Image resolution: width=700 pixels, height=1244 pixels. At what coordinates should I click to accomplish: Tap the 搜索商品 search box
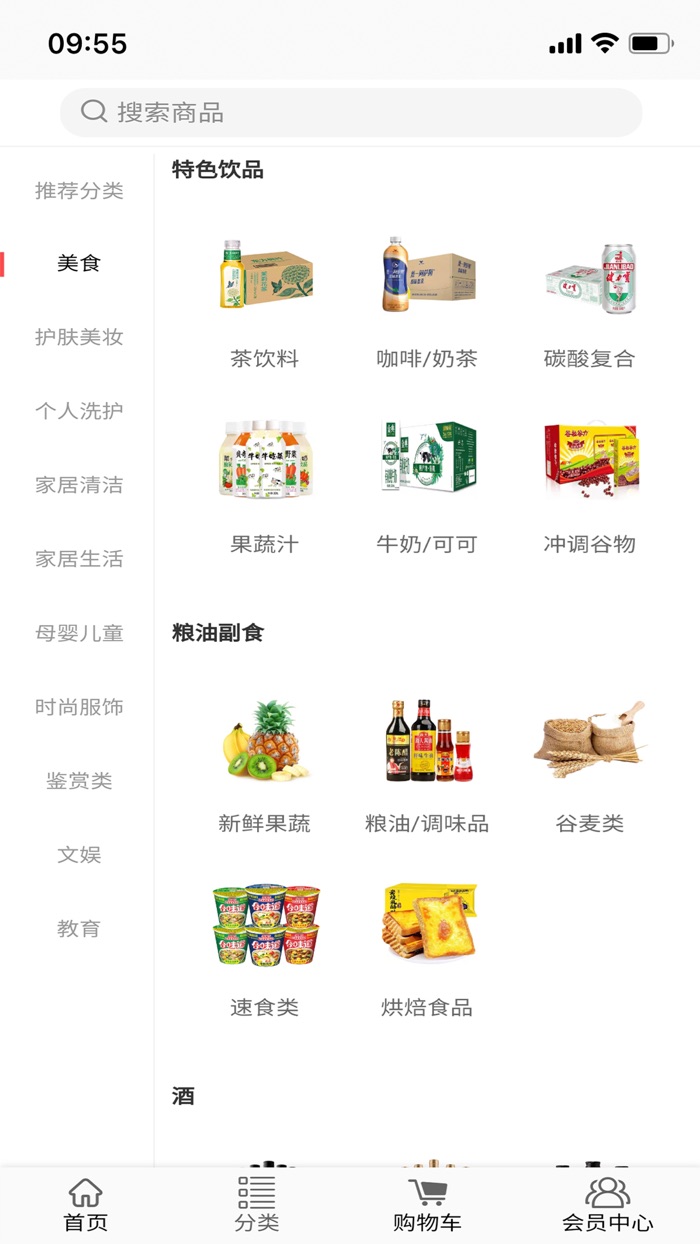[x=350, y=112]
